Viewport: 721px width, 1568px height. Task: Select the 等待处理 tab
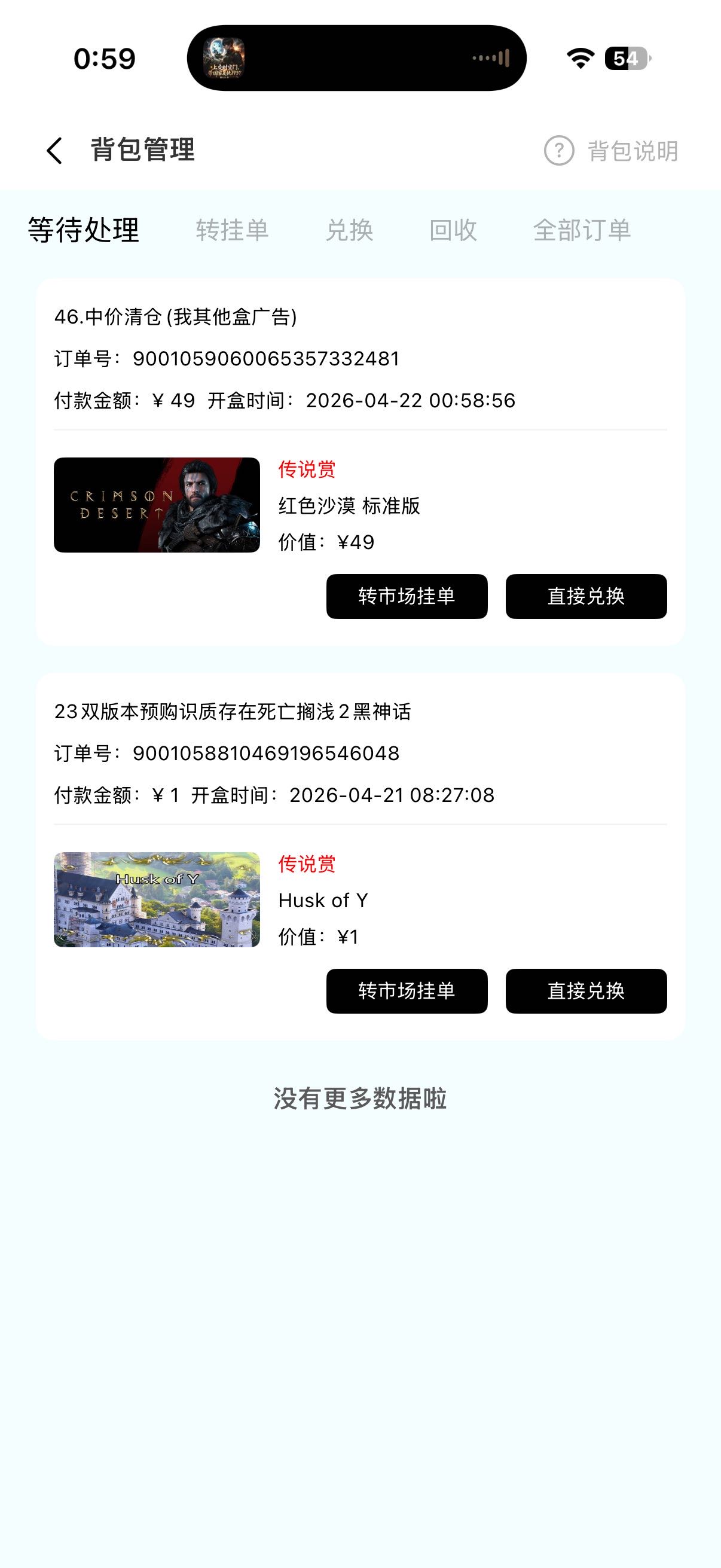click(84, 230)
